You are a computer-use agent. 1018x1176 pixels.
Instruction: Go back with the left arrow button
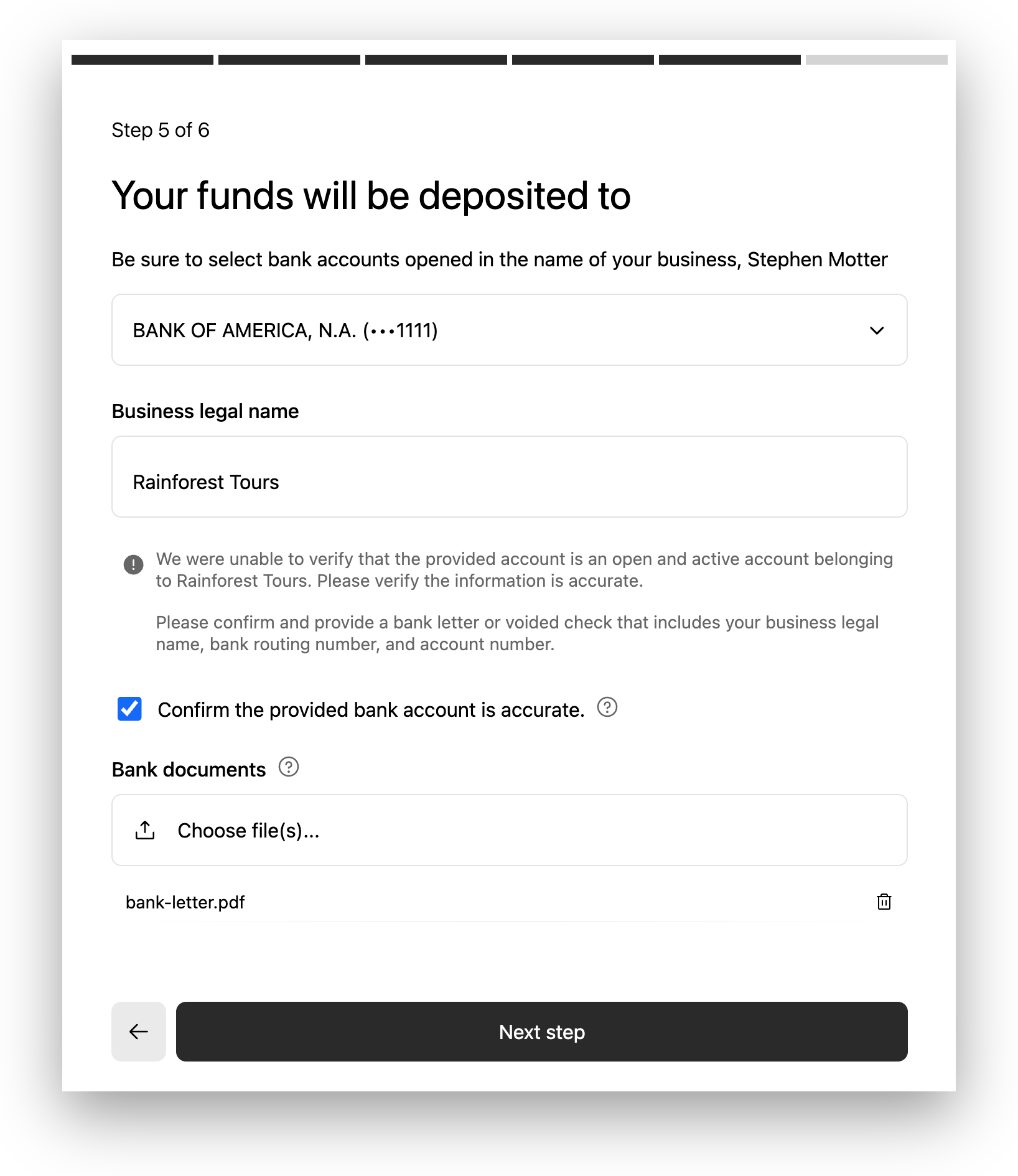[139, 1032]
